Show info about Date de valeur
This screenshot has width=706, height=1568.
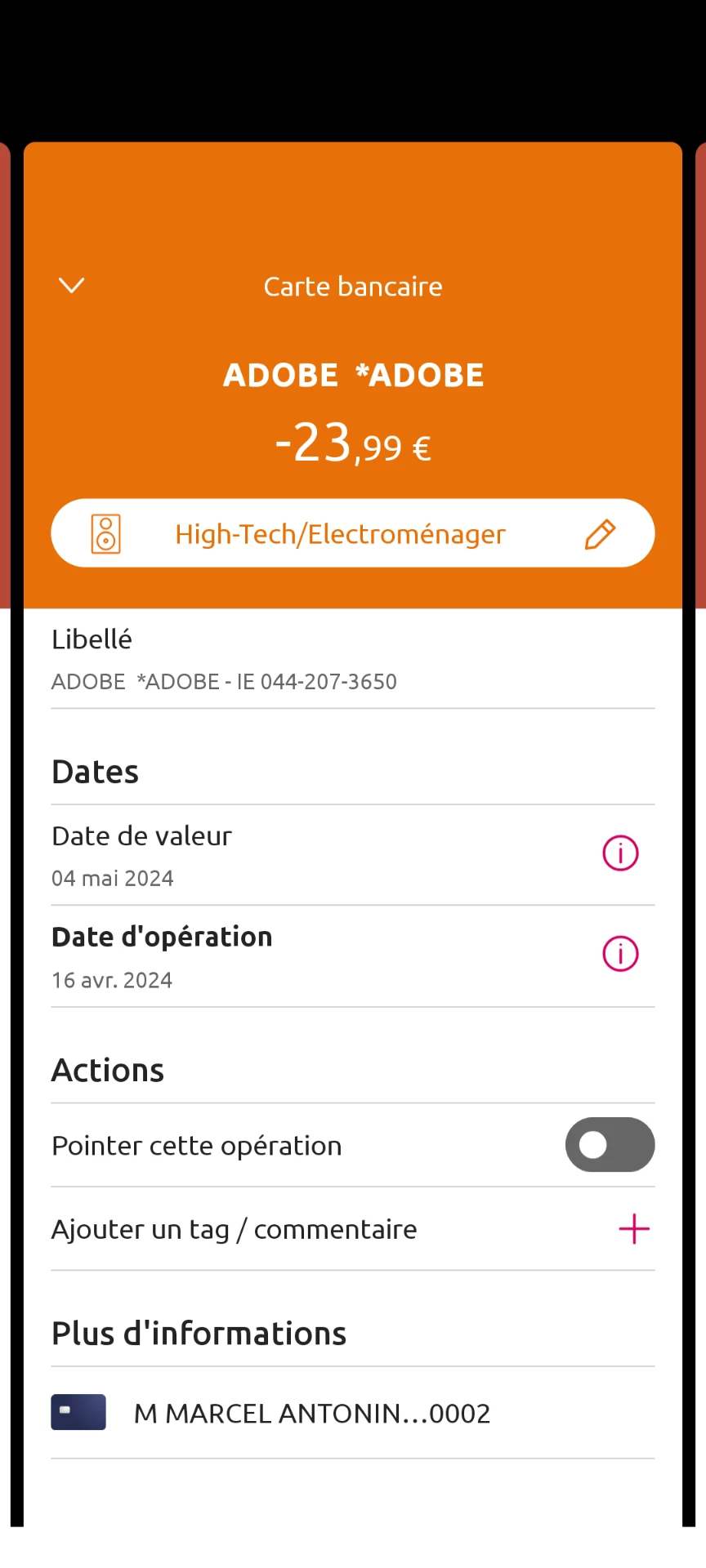(x=620, y=853)
